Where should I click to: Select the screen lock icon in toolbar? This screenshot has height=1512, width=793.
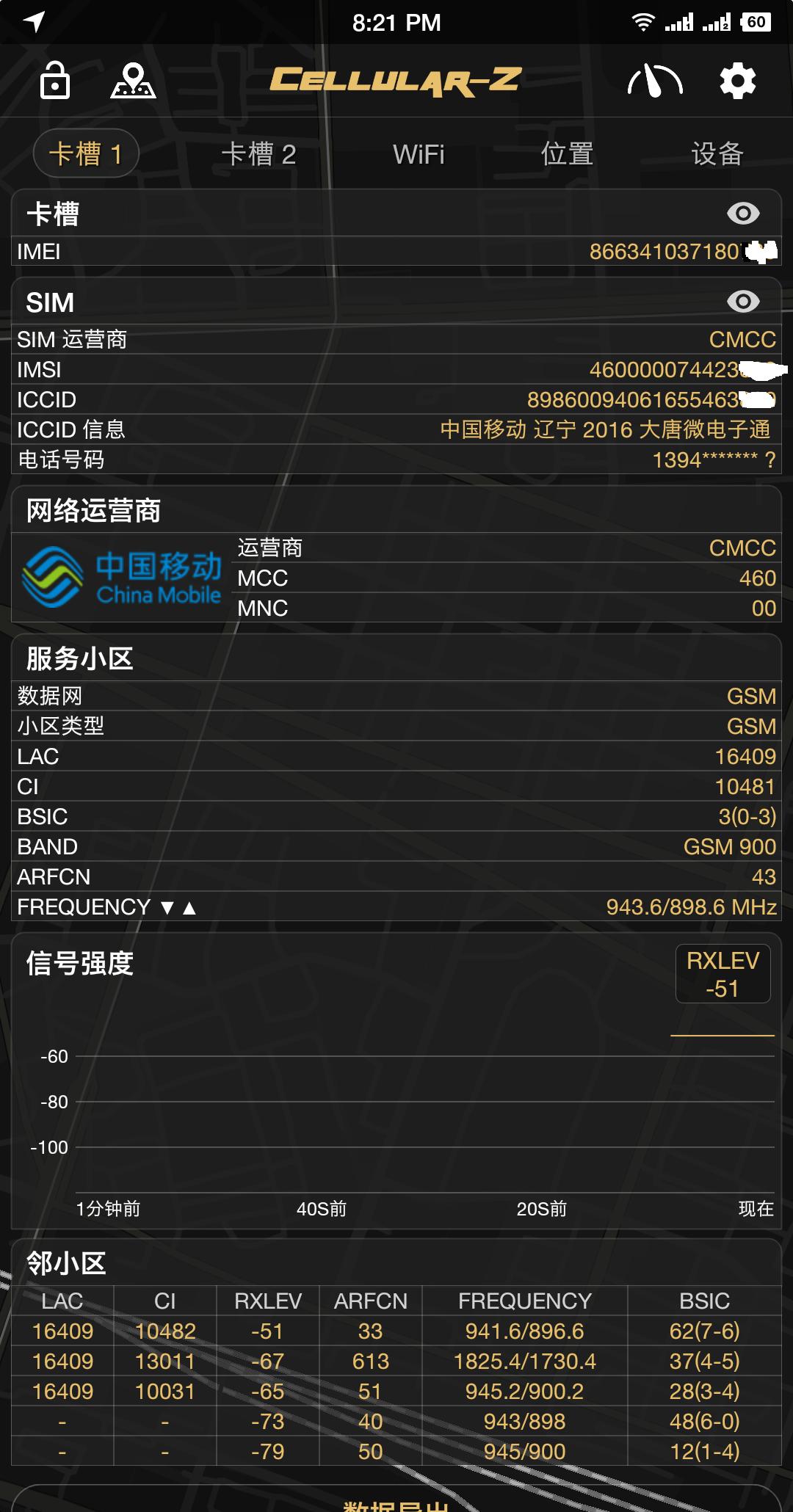55,81
